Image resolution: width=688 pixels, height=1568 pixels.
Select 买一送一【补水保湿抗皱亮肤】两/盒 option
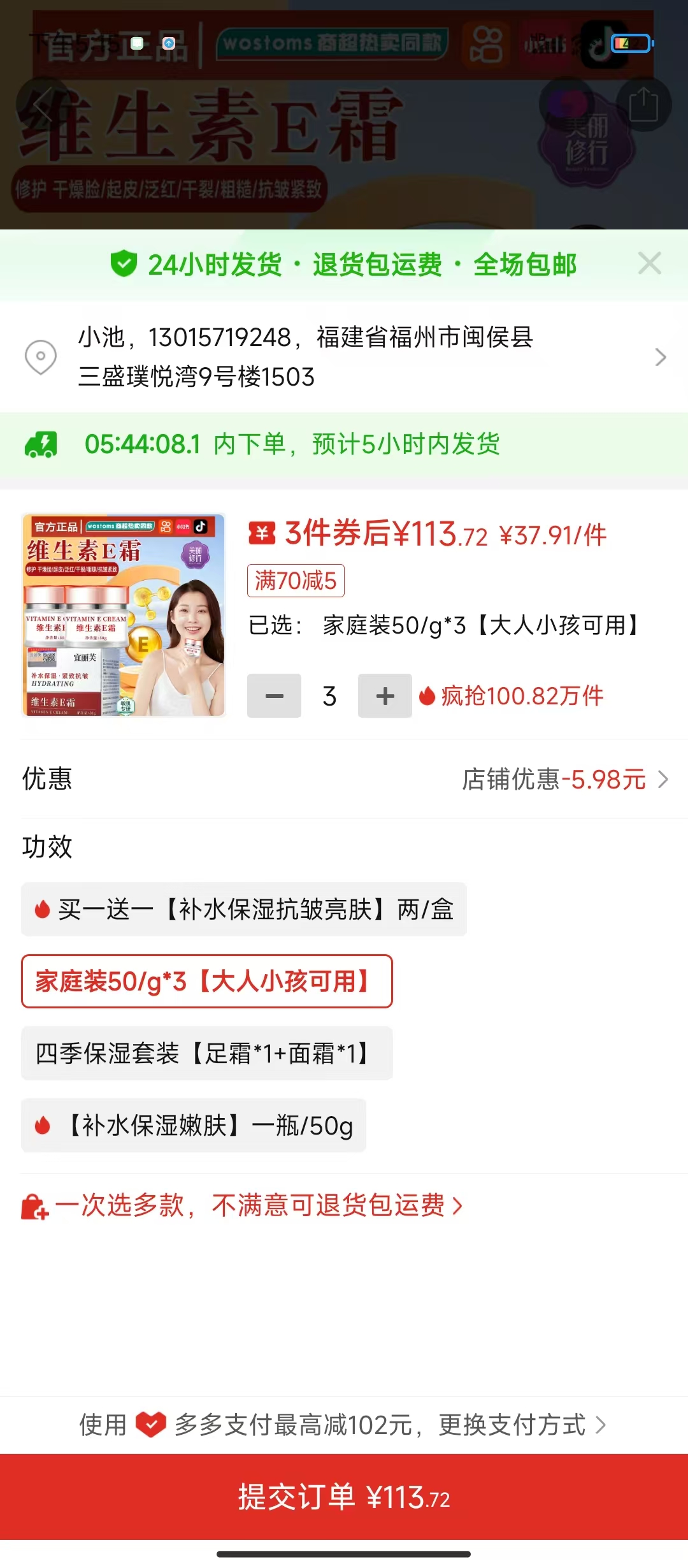click(x=243, y=910)
